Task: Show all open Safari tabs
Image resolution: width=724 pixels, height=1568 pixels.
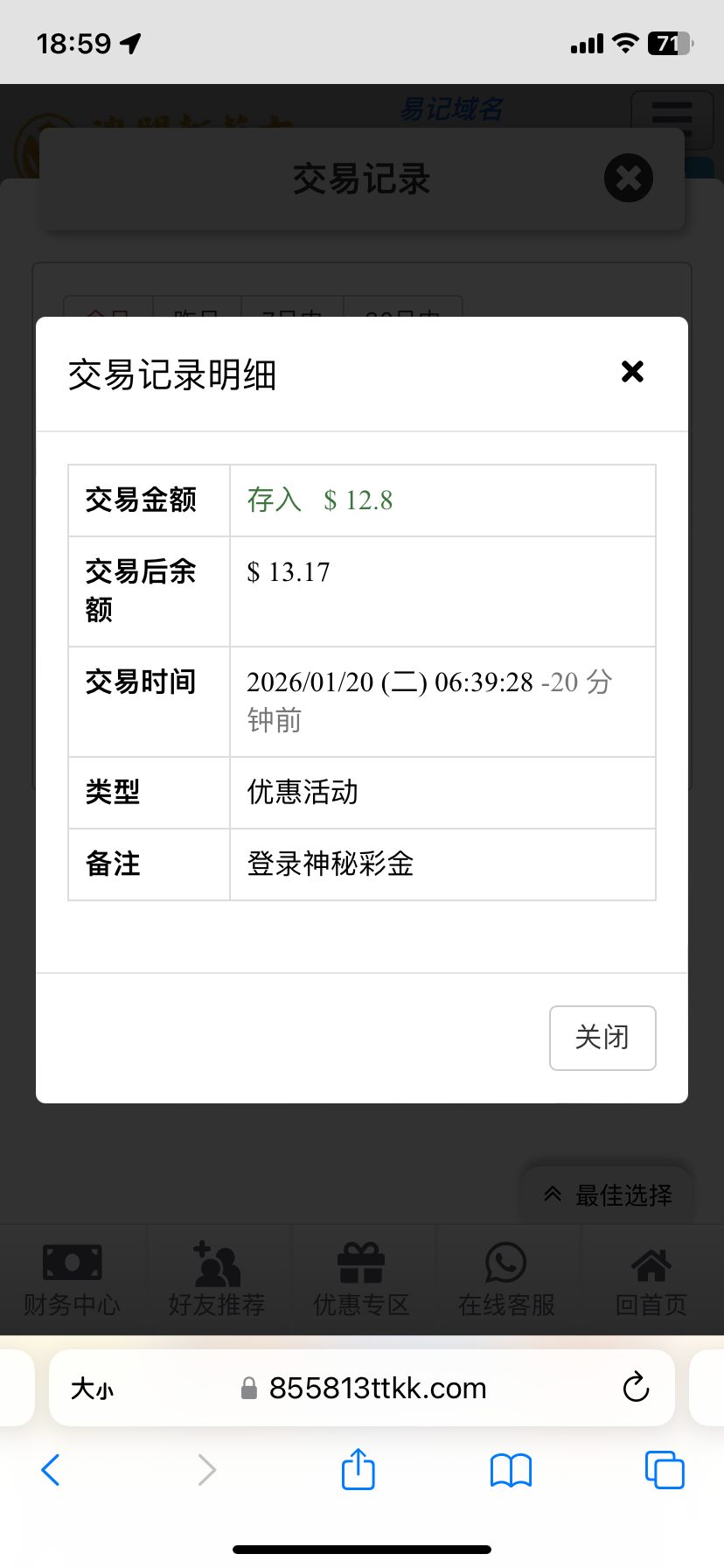Action: coord(665,1470)
